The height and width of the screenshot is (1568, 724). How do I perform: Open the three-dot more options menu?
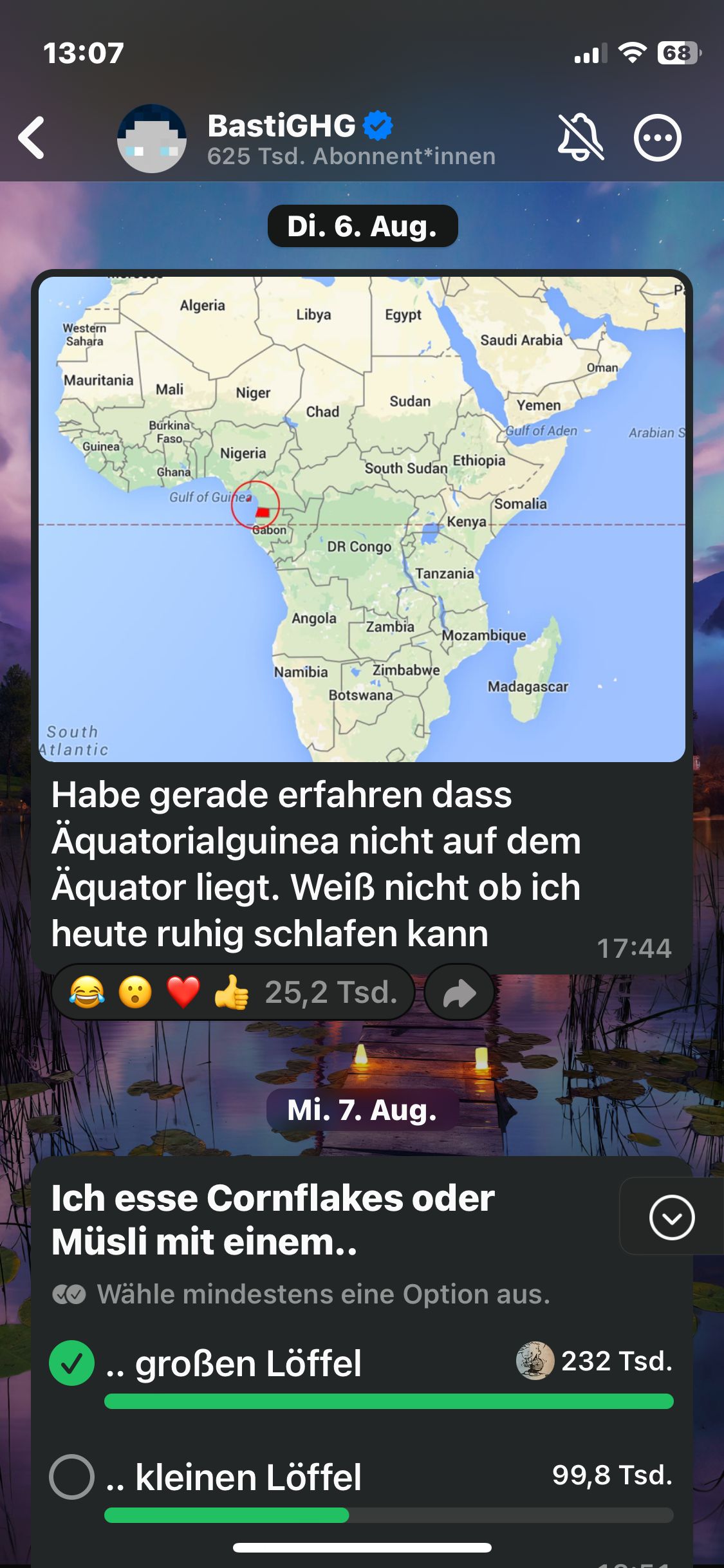coord(657,137)
